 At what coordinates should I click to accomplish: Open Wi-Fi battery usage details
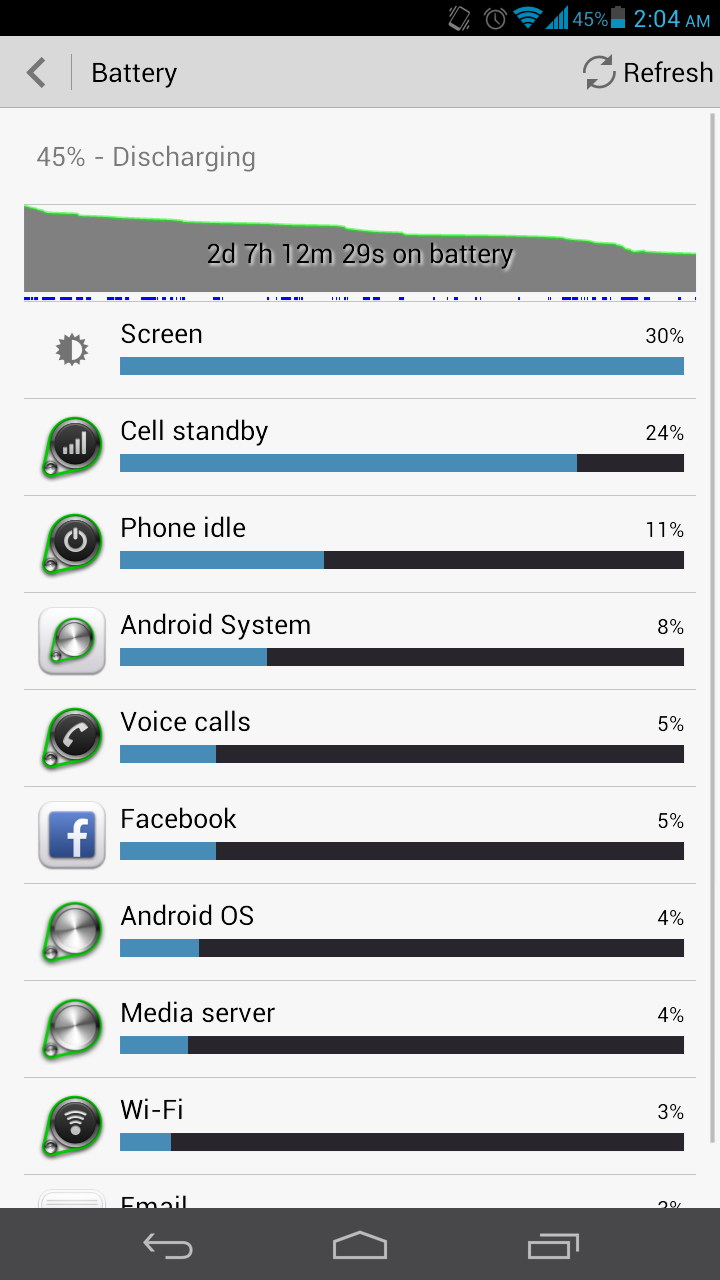point(360,1126)
